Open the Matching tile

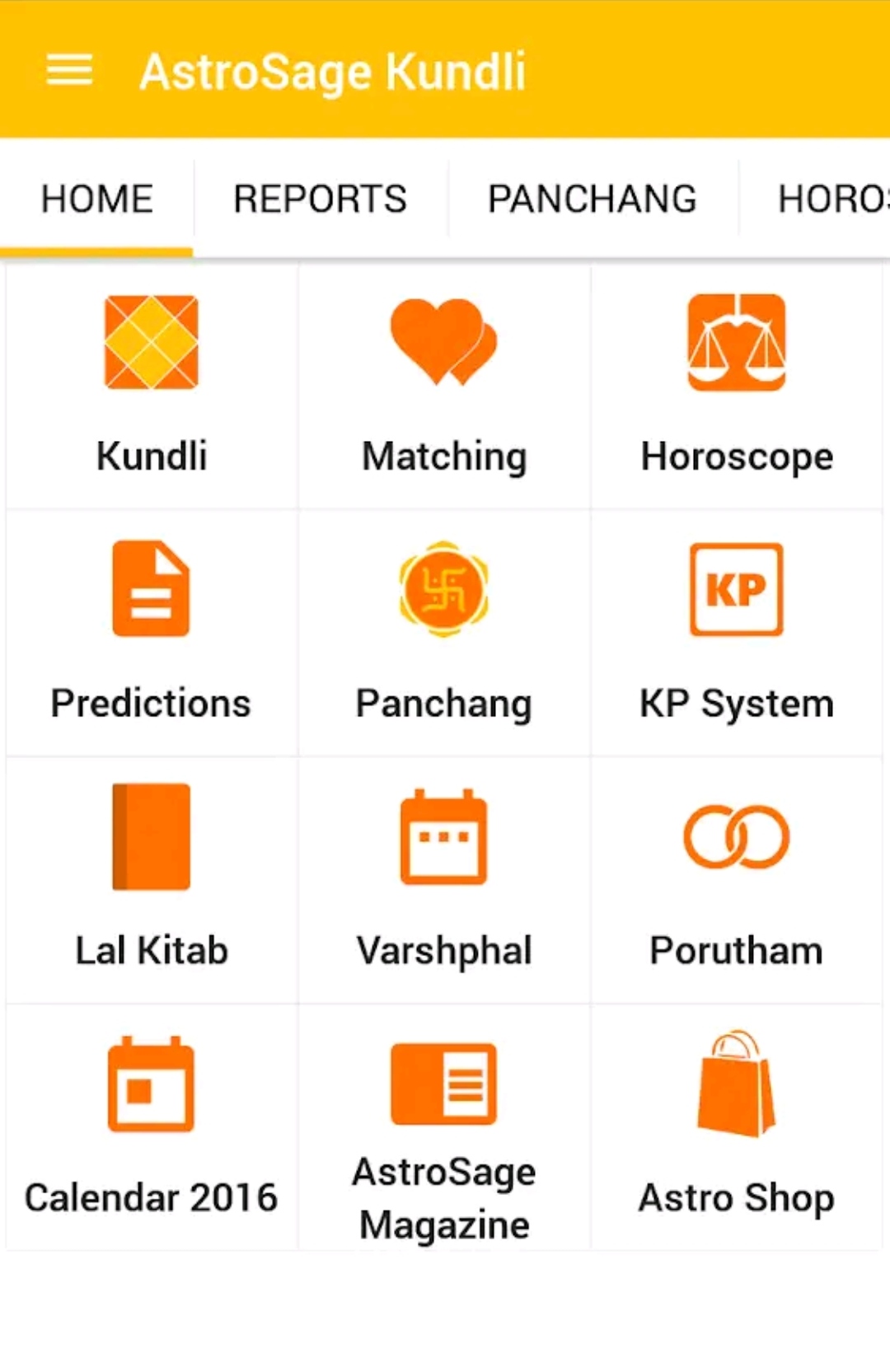coord(444,386)
